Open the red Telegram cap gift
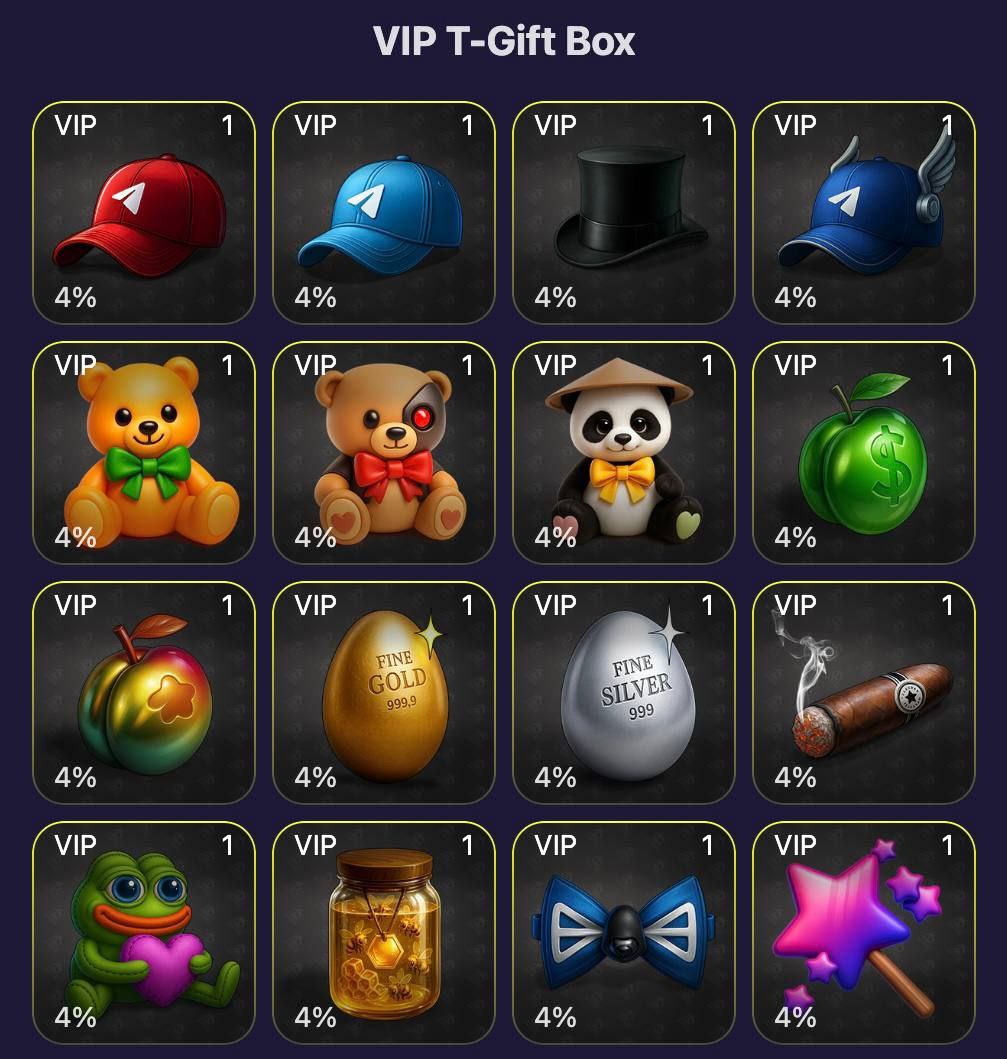This screenshot has width=1007, height=1059. pos(144,213)
